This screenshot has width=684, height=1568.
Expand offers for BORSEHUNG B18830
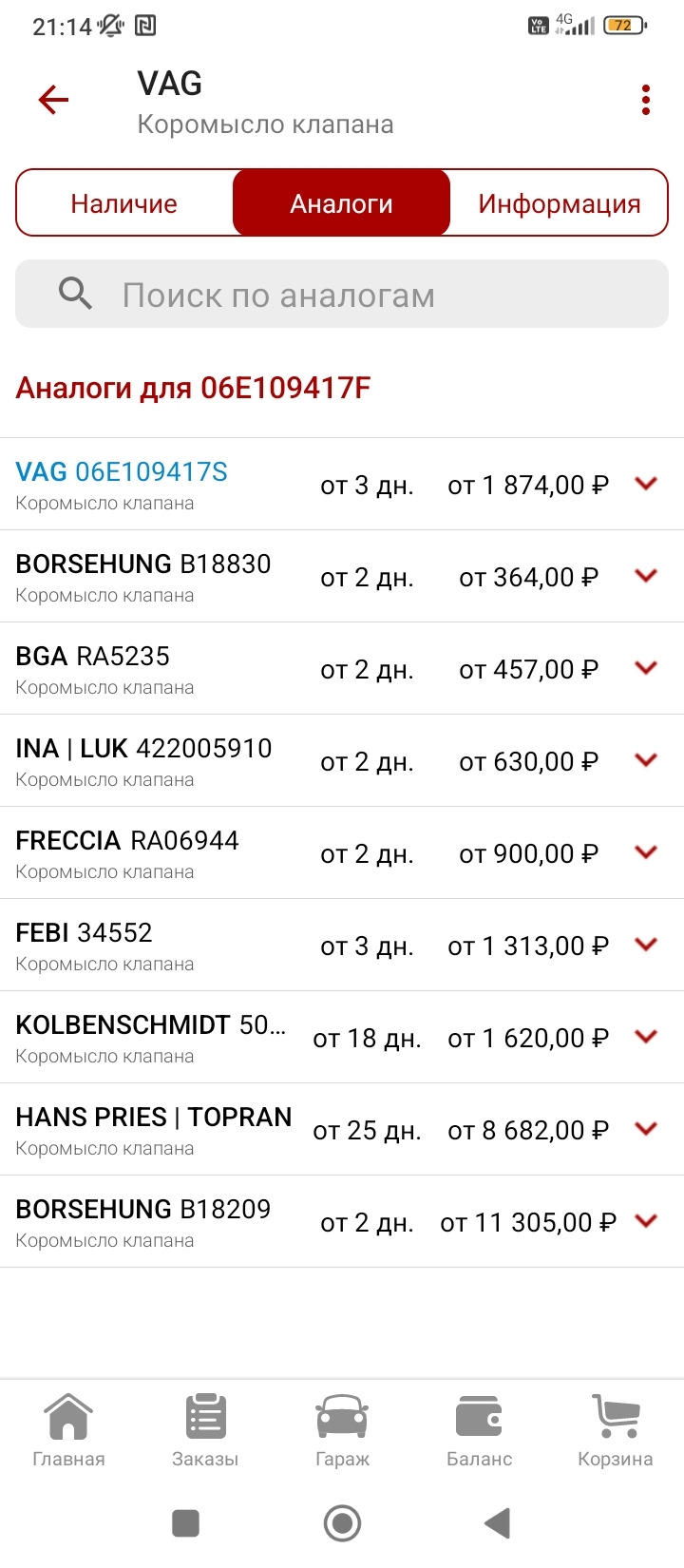coord(646,576)
